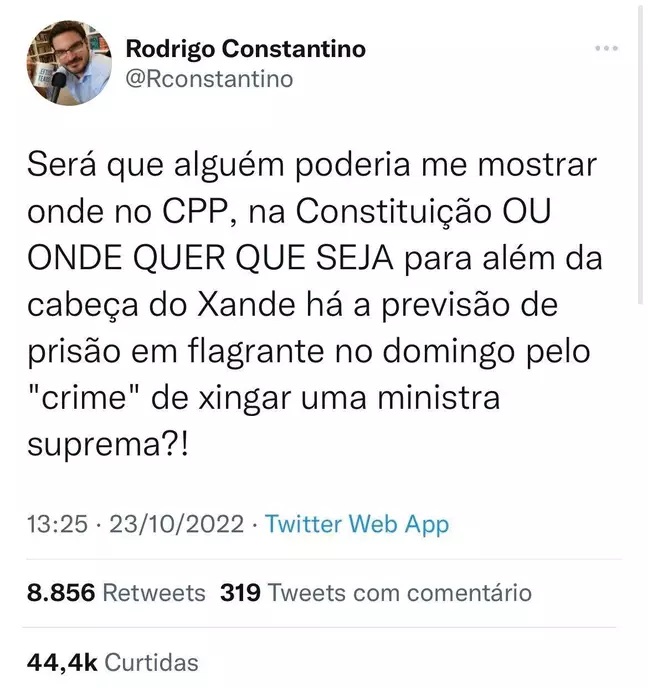This screenshot has height=688, width=648.
Task: See who liked via 44,4k Curtidas
Action: pyautogui.click(x=113, y=661)
